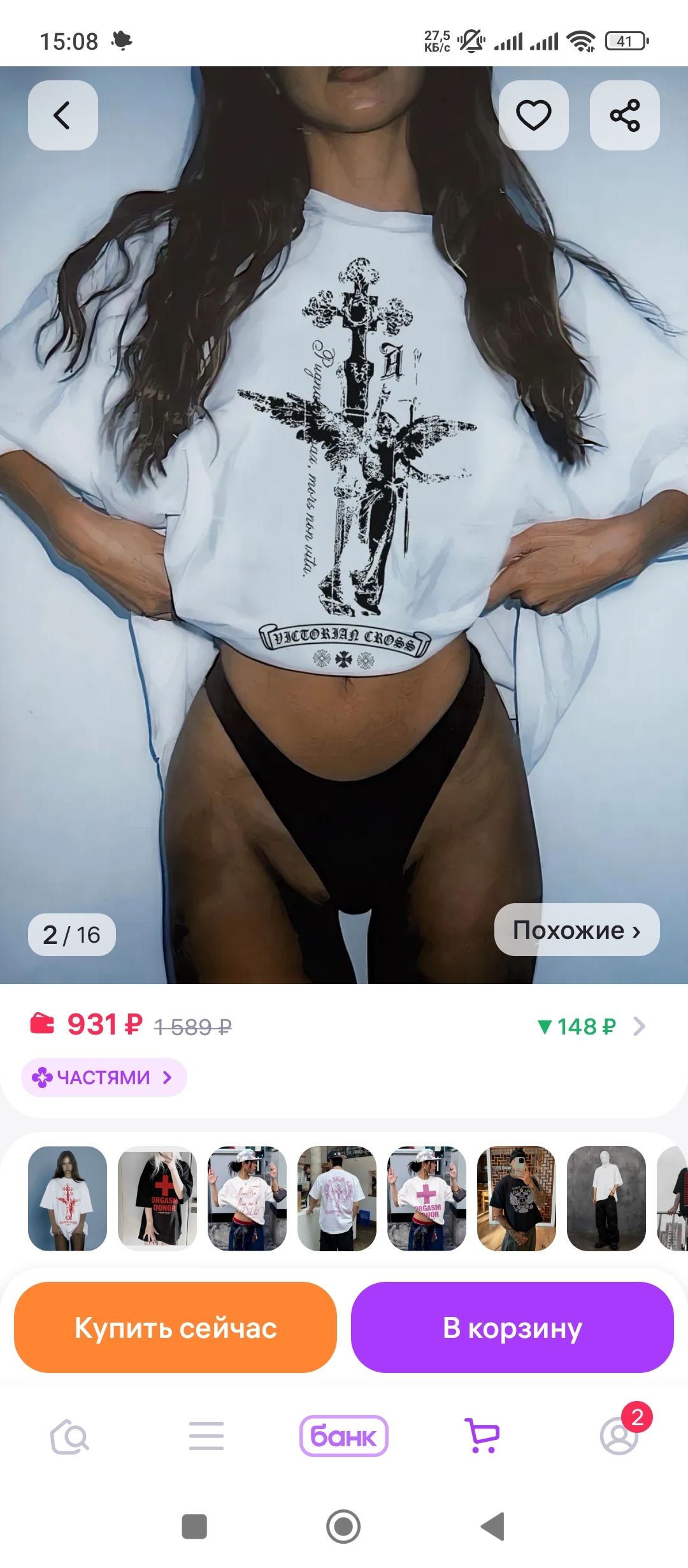Buy now with Купить сейчас
This screenshot has width=688, height=1568.
point(175,1328)
